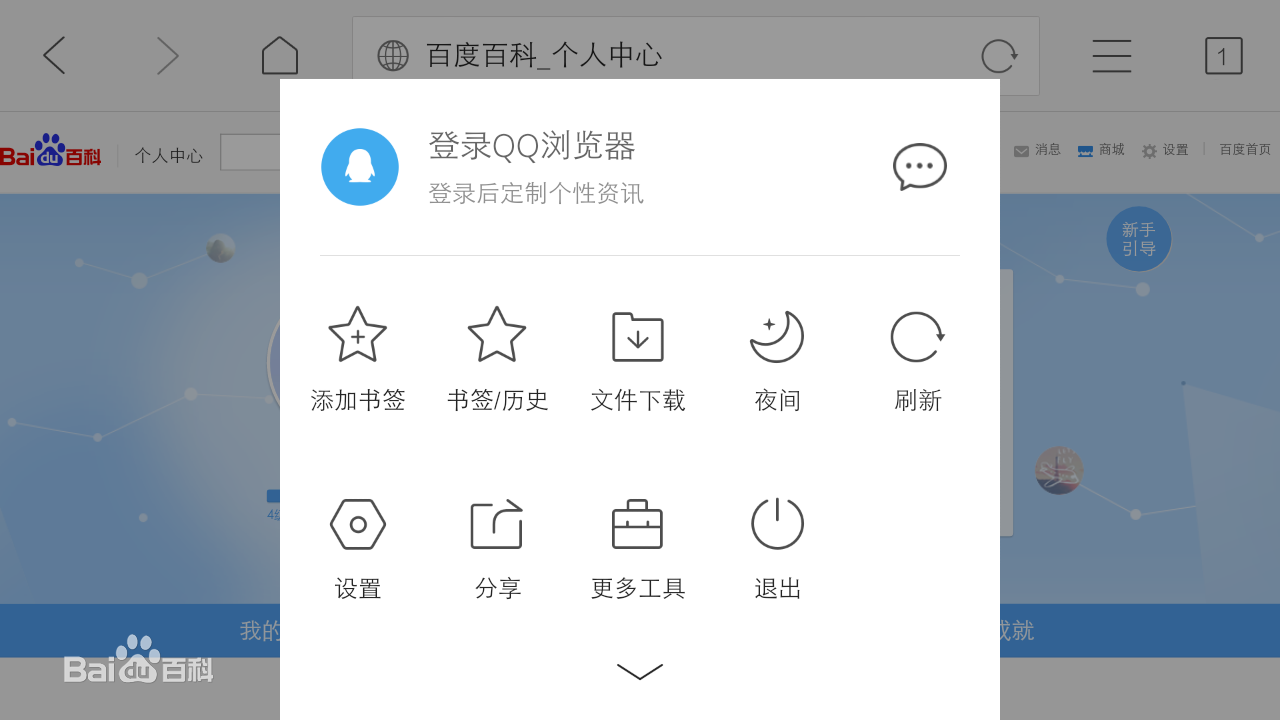1280x720 pixels.
Task: Open 更多工具 toolbox
Action: coord(638,545)
